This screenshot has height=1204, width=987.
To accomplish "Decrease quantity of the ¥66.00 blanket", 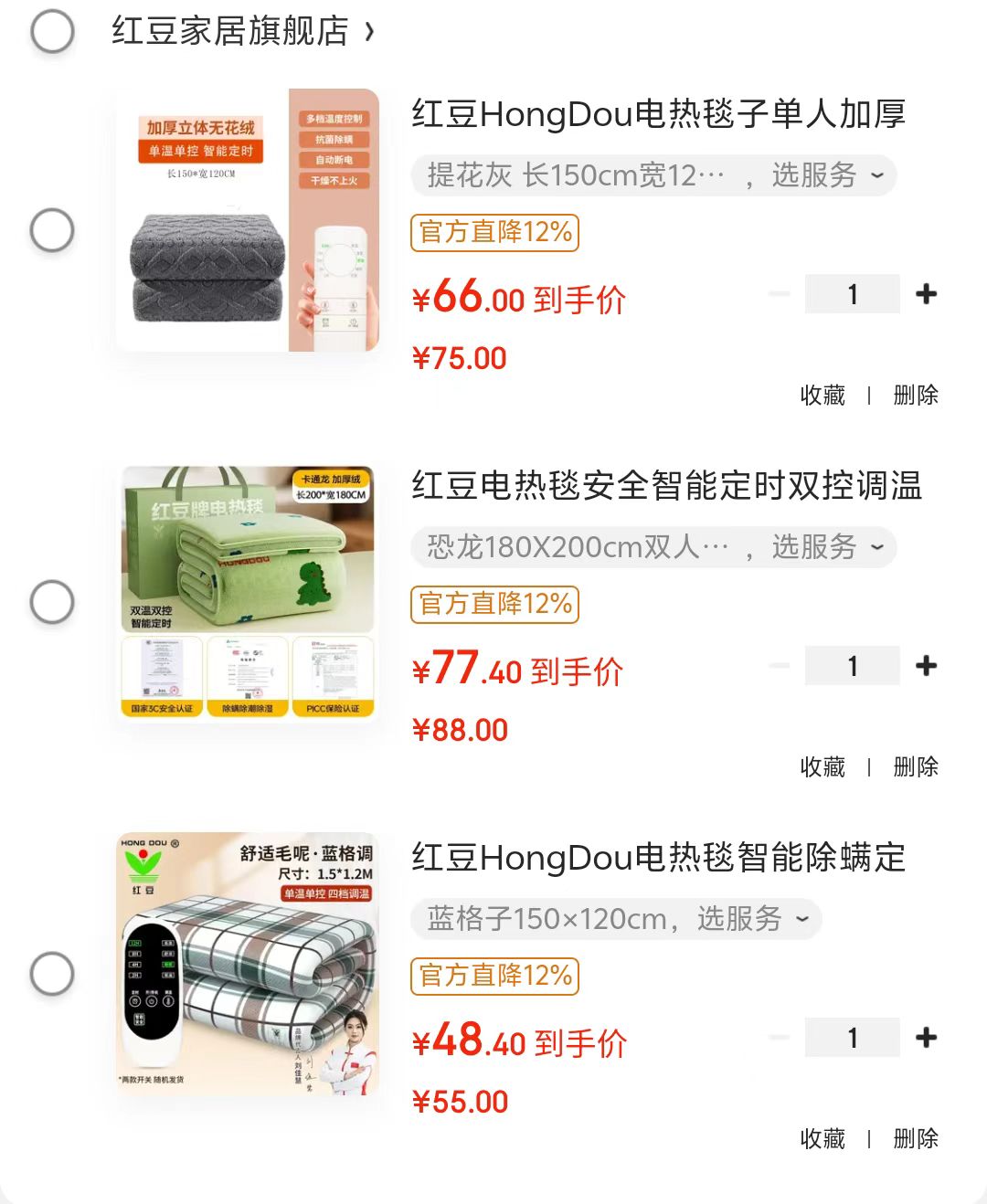I will pyautogui.click(x=780, y=294).
